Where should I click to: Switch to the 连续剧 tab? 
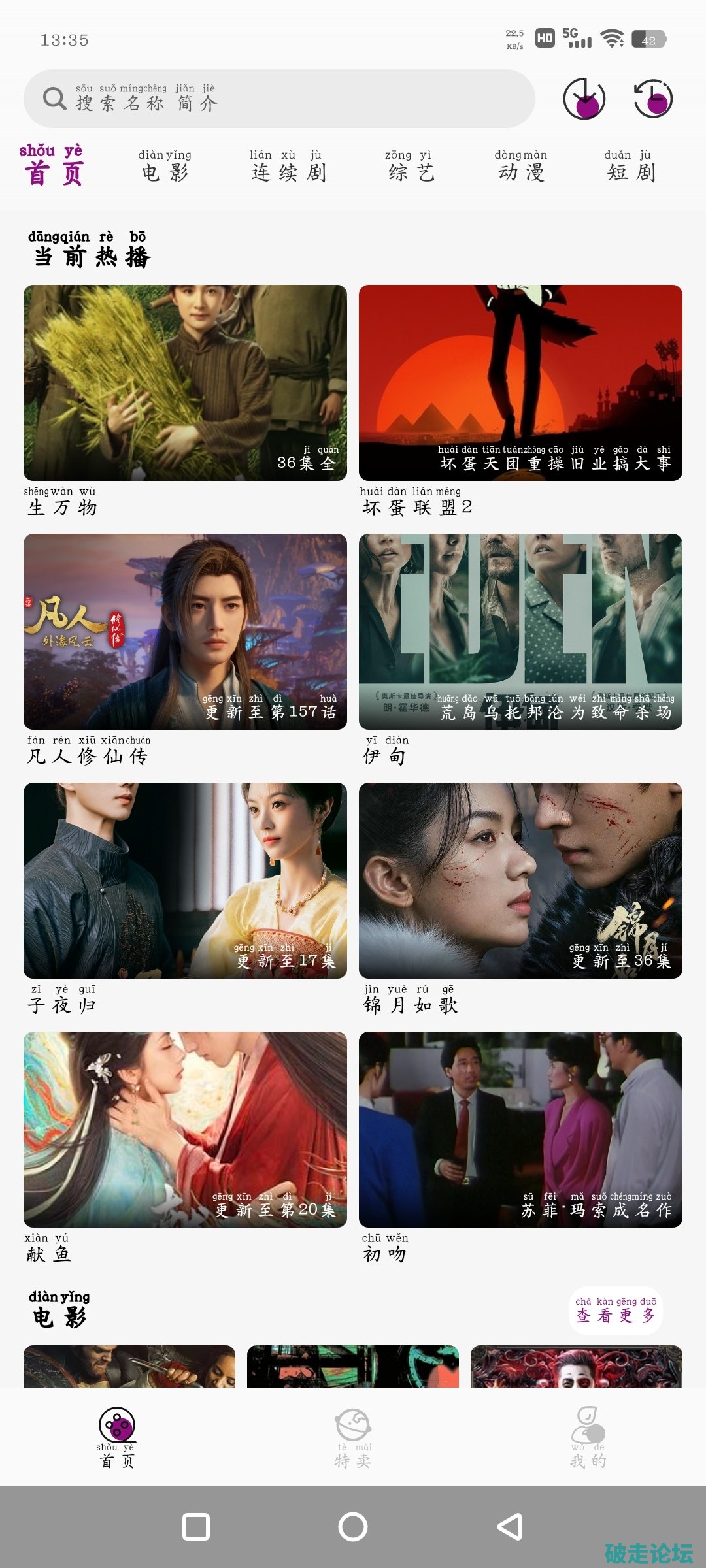pos(288,166)
